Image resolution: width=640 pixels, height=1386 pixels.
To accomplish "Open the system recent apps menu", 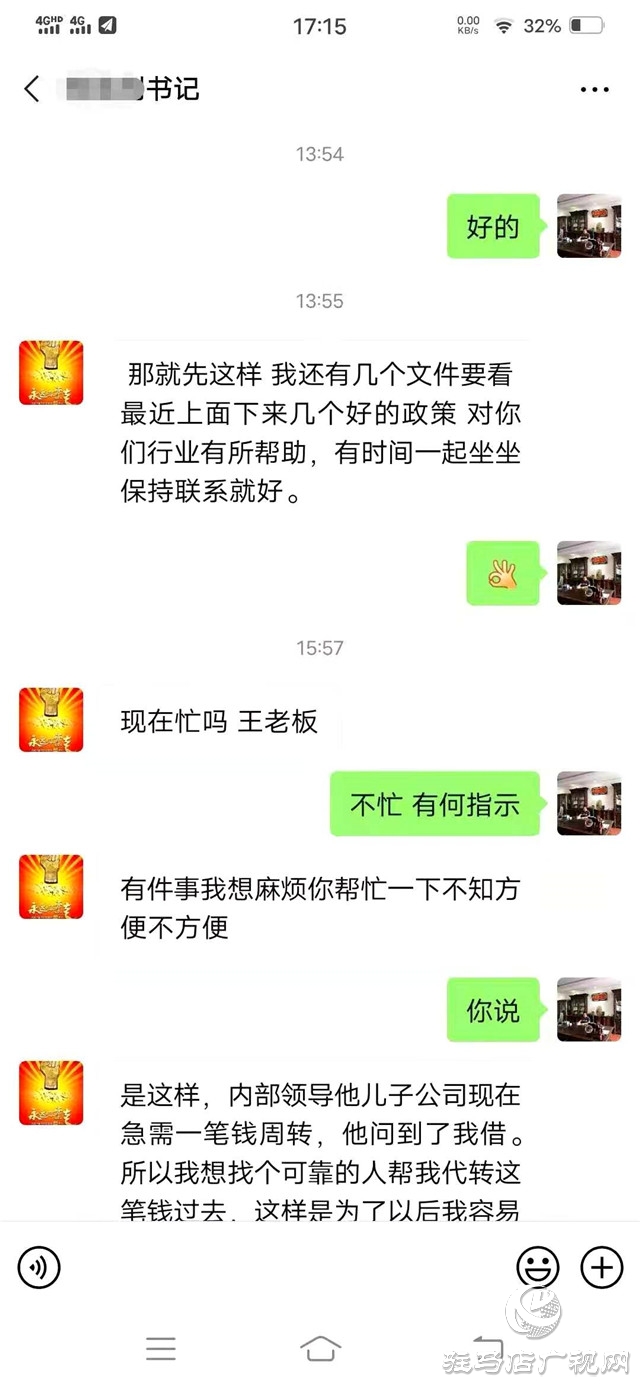I will [x=160, y=1348].
